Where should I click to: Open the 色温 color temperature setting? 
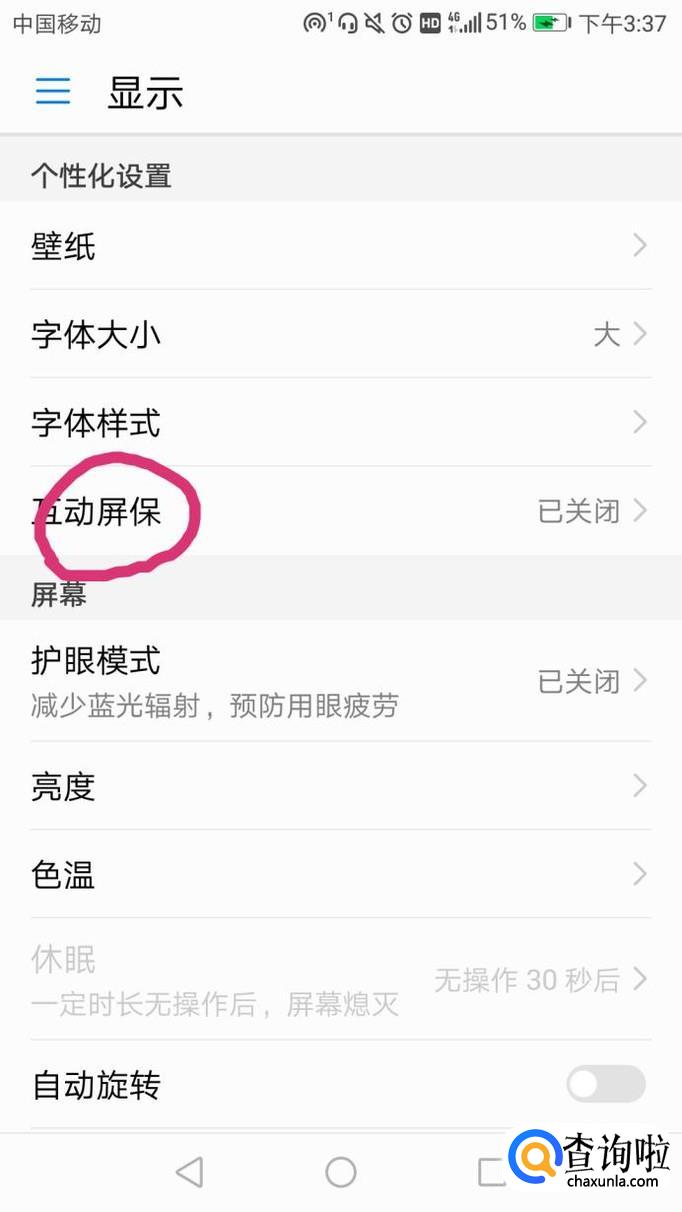coord(341,874)
